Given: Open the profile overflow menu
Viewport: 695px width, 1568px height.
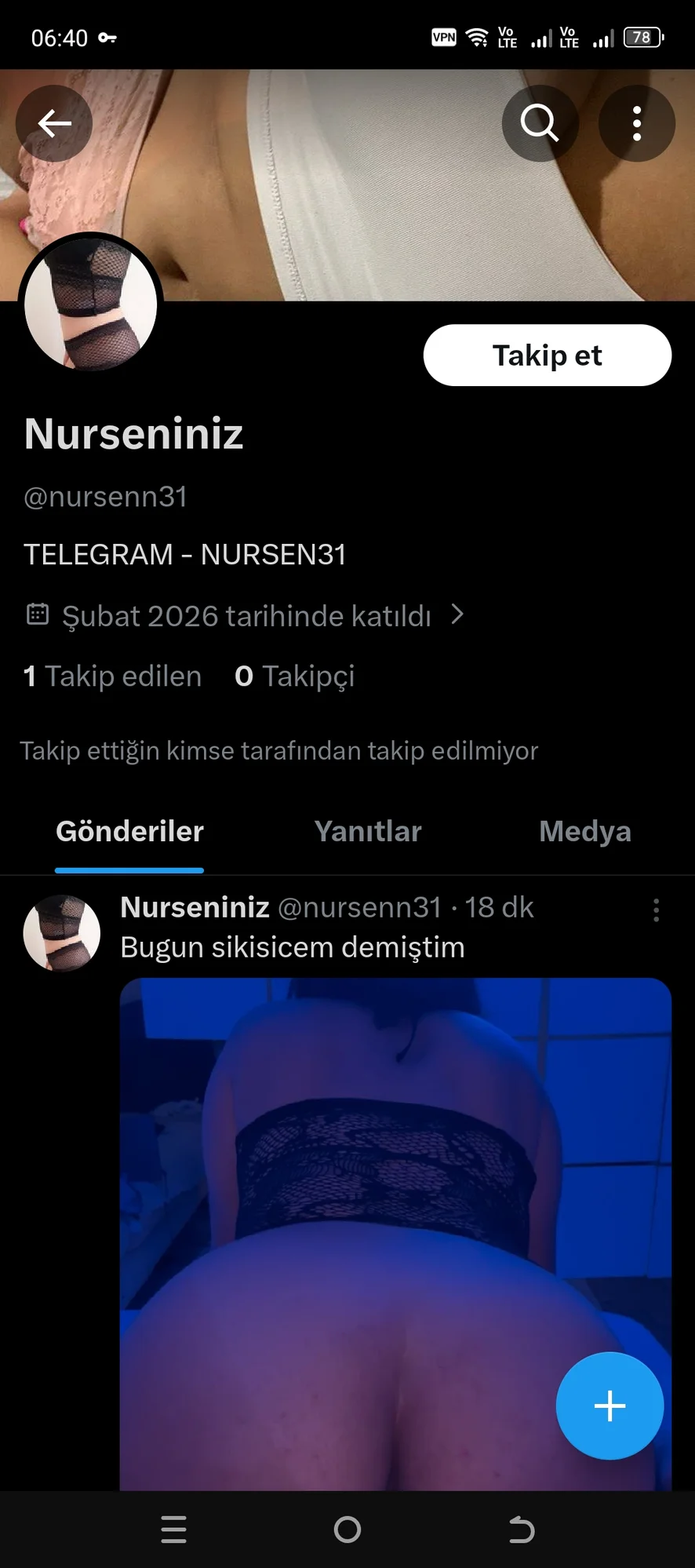Looking at the screenshot, I should 637,123.
